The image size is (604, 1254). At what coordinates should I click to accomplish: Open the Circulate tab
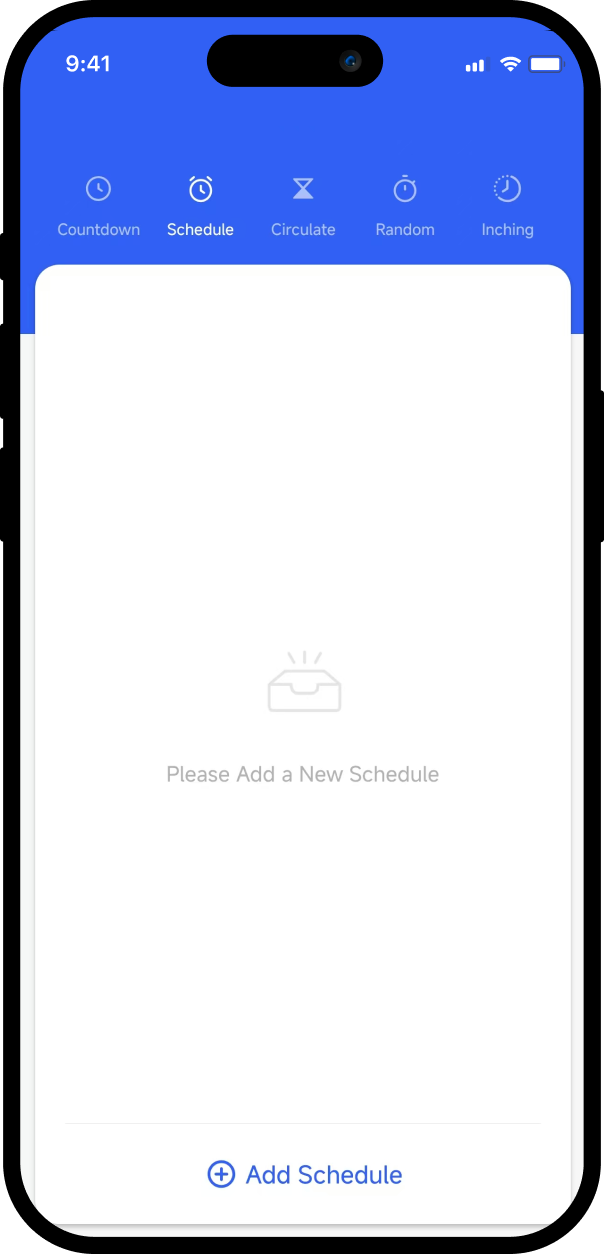click(303, 207)
